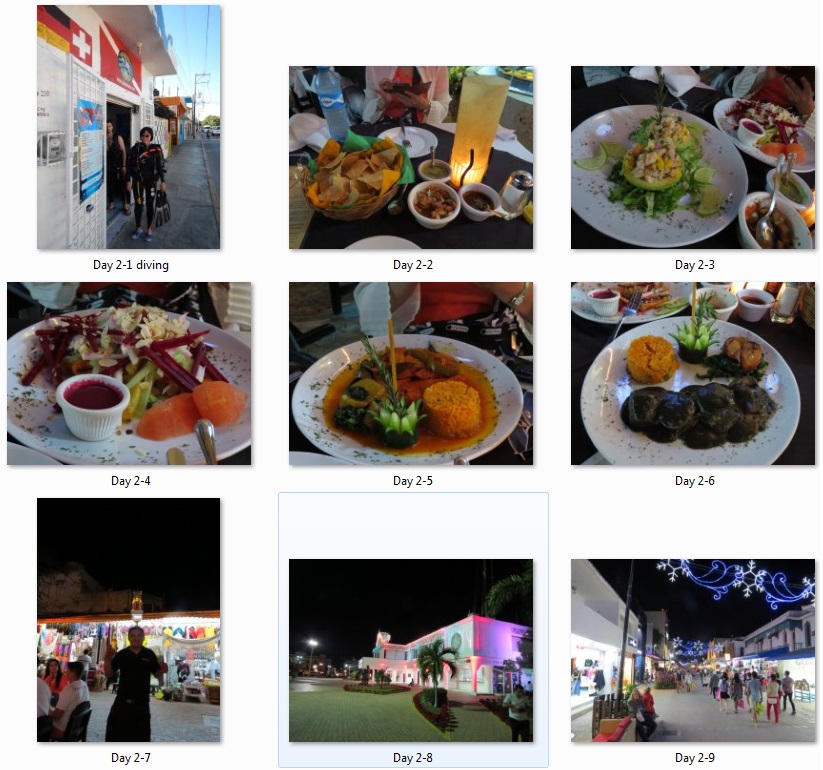This screenshot has height=770, width=823.
Task: Select the Day 2-2 image file
Action: pyautogui.click(x=411, y=157)
